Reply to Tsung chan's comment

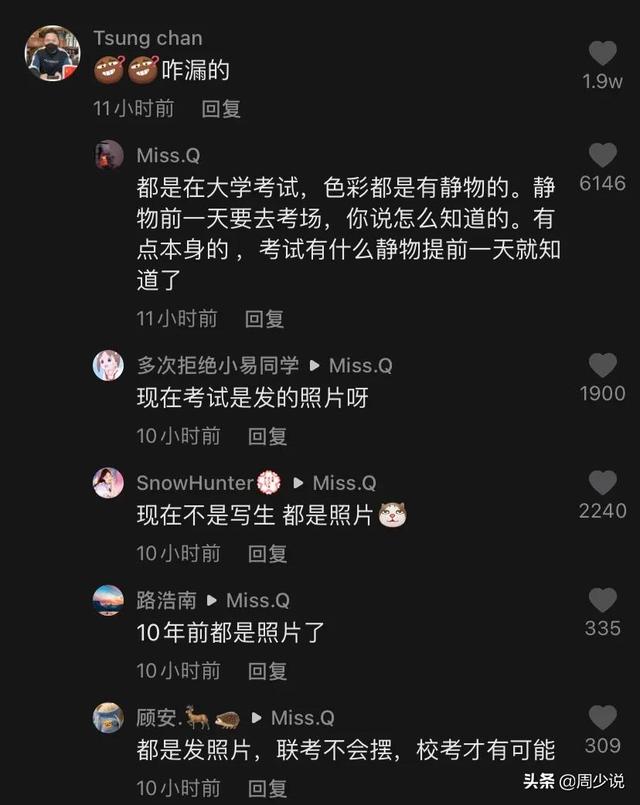(x=221, y=109)
